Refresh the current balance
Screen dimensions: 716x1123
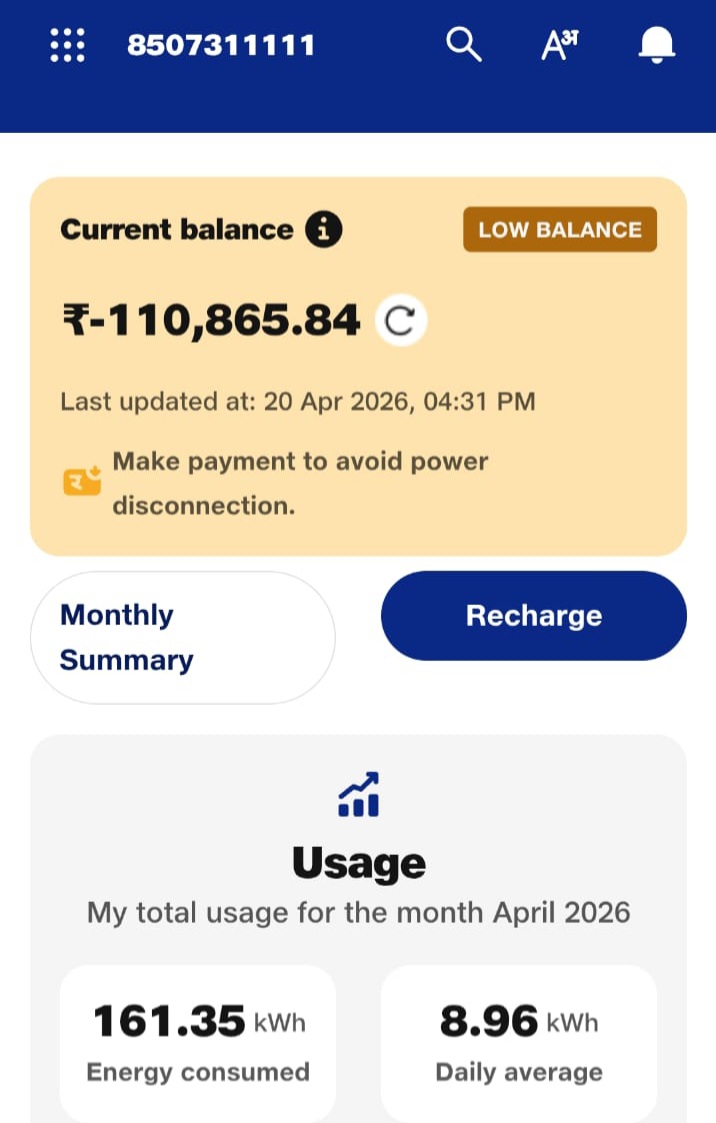pyautogui.click(x=400, y=321)
